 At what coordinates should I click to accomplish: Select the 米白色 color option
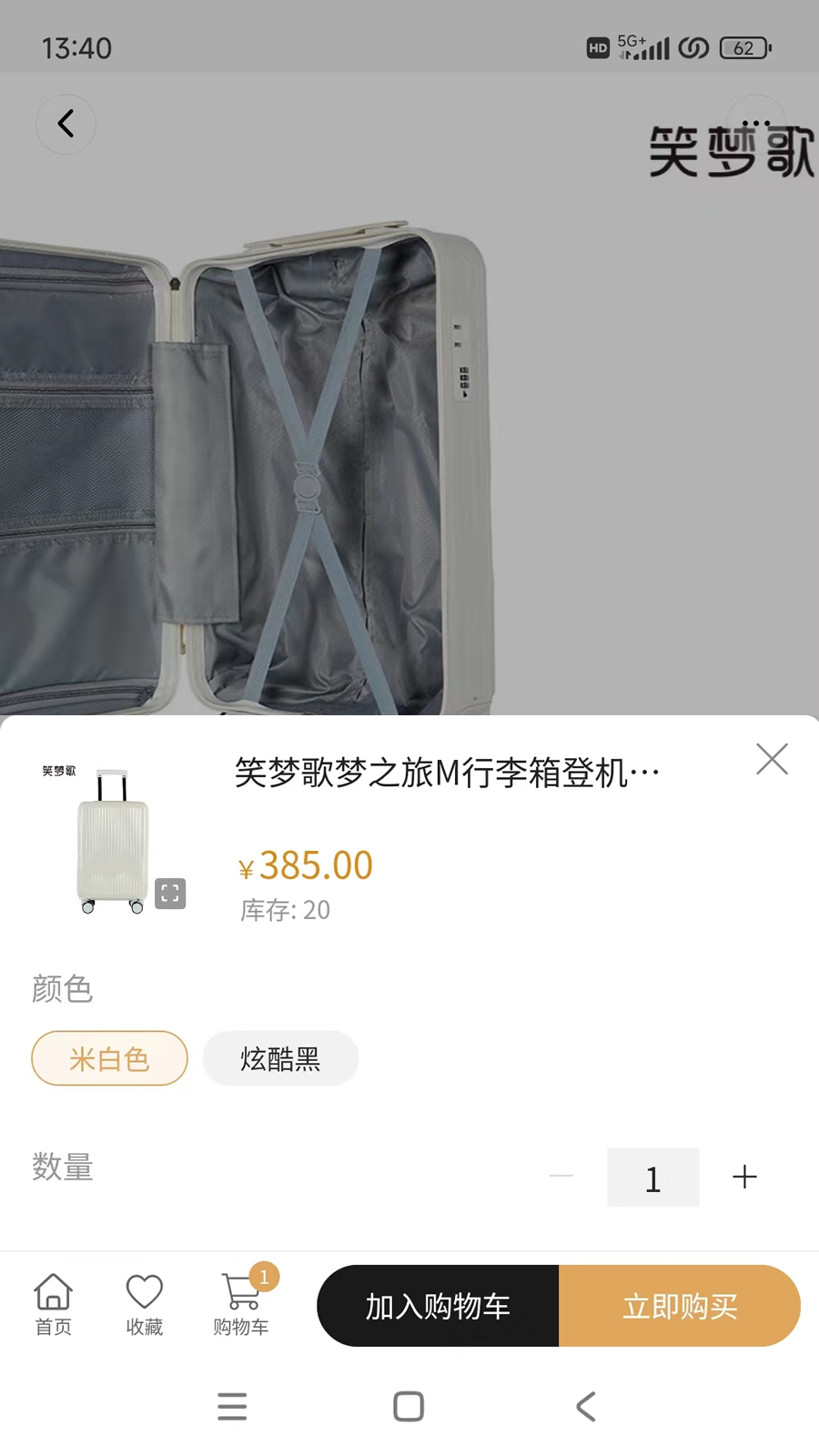pyautogui.click(x=109, y=1058)
